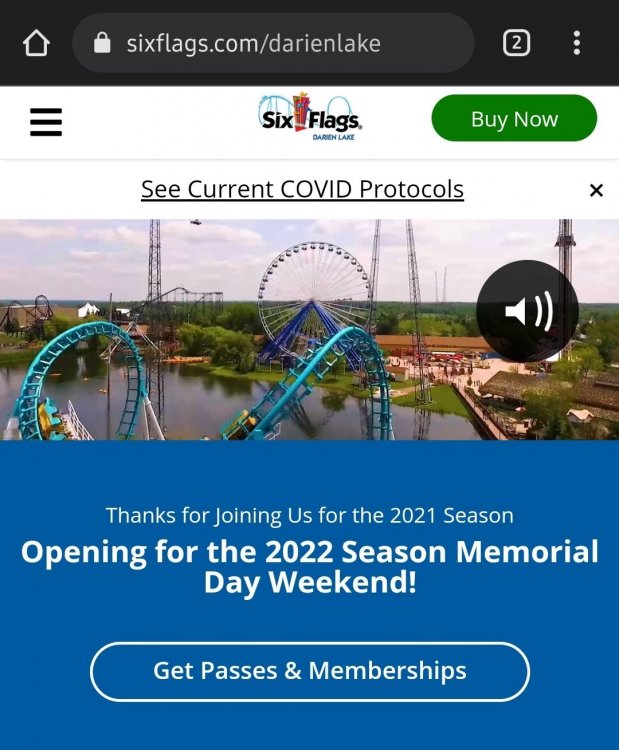Open the See Current COVID Protocols link
The height and width of the screenshot is (750, 619).
click(x=302, y=189)
